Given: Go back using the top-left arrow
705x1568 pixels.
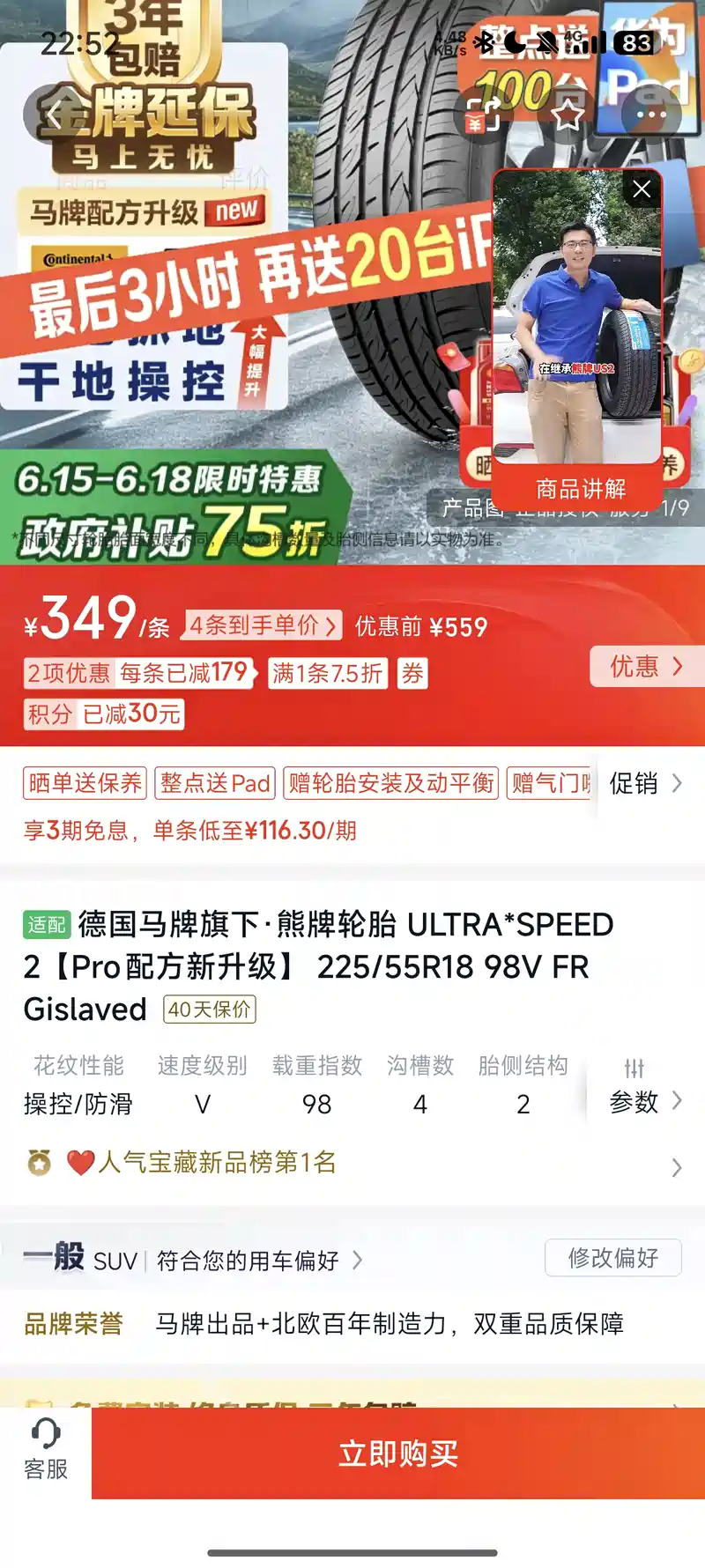Looking at the screenshot, I should 55,115.
